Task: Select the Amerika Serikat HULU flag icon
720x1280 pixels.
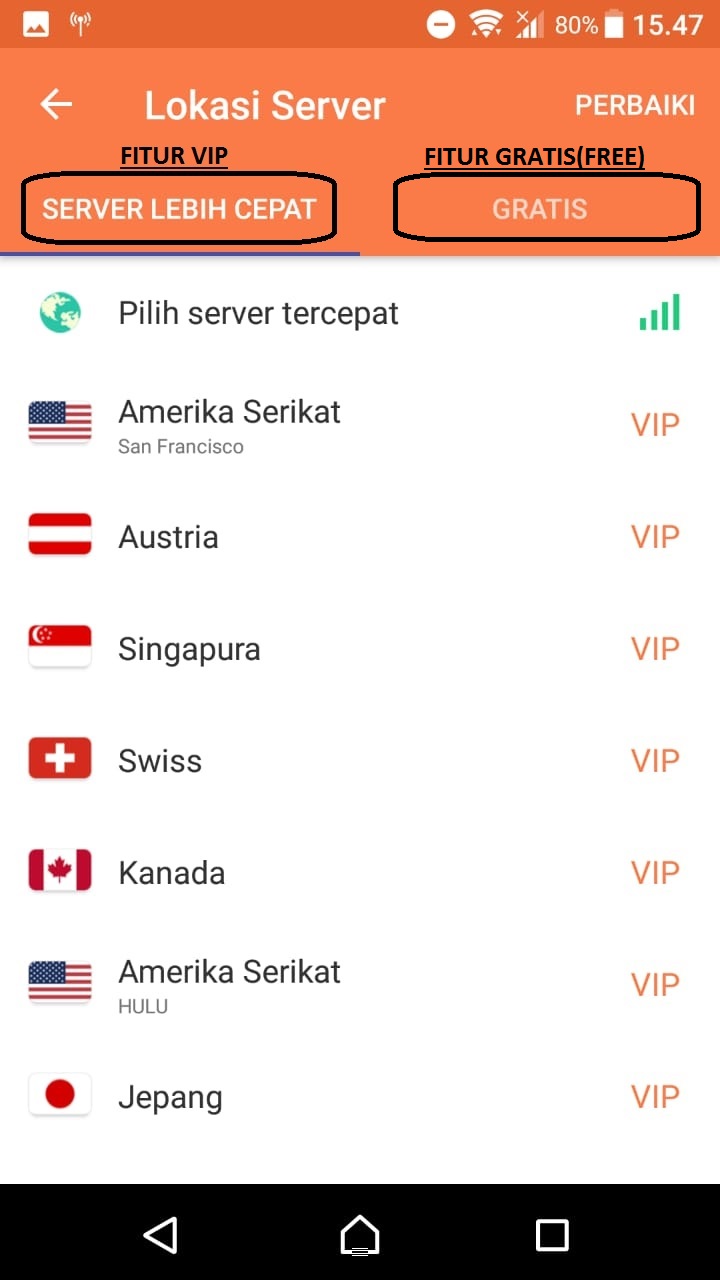Action: (59, 983)
